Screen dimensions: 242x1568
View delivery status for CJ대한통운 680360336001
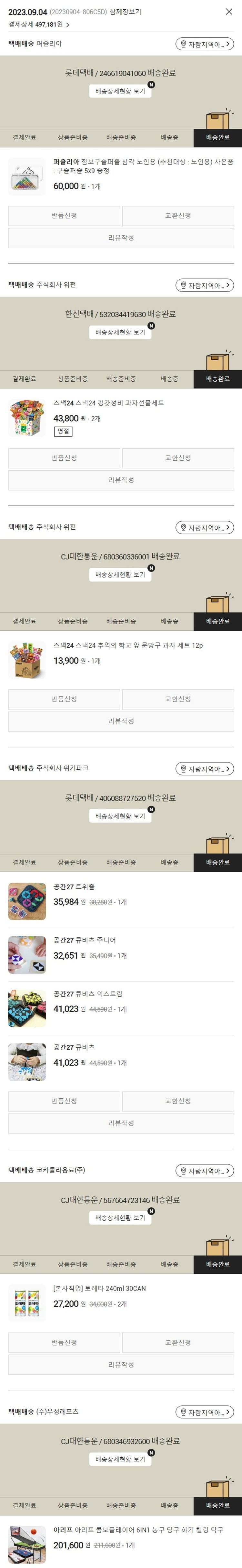[120, 574]
